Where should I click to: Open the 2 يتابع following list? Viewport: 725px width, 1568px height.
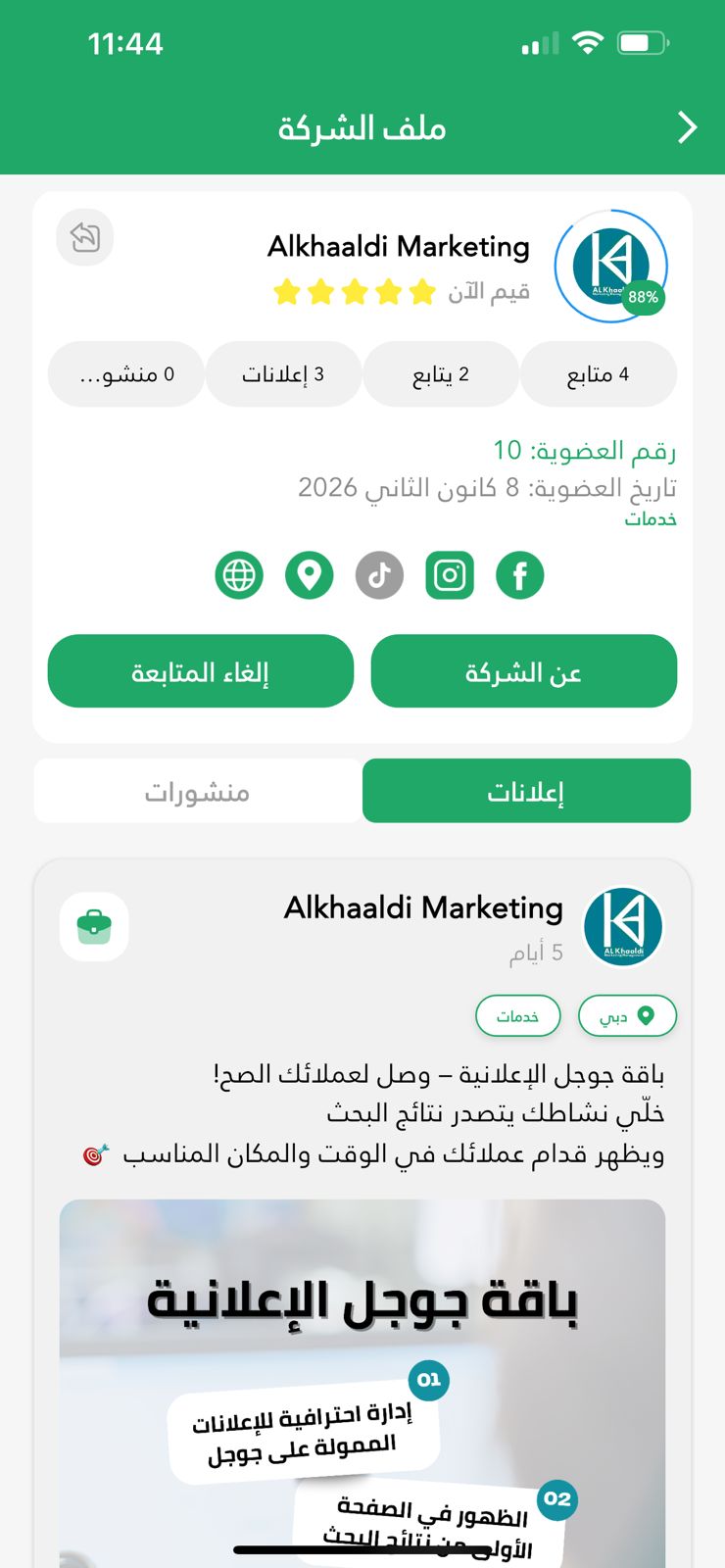(441, 374)
